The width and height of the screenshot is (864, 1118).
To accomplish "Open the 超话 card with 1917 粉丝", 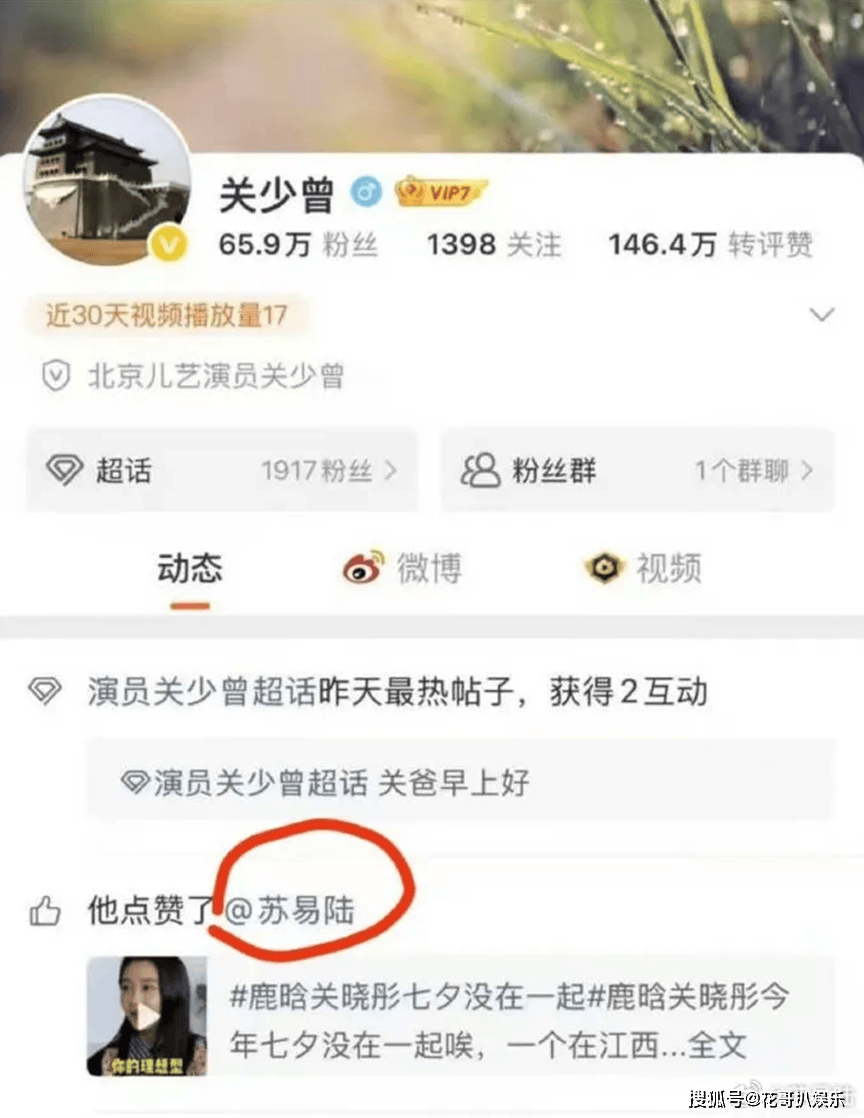I will [222, 470].
